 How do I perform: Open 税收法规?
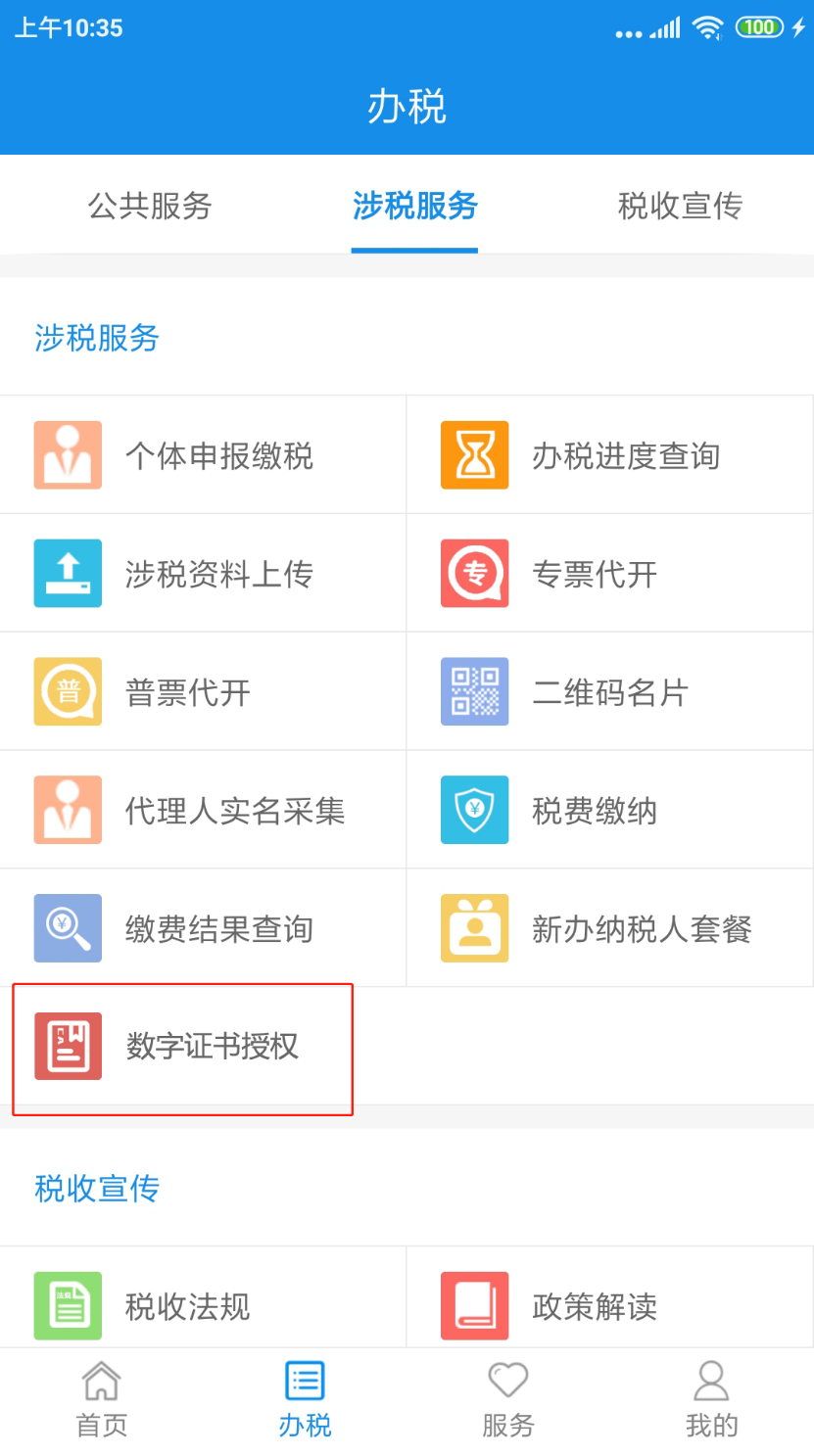point(203,1306)
